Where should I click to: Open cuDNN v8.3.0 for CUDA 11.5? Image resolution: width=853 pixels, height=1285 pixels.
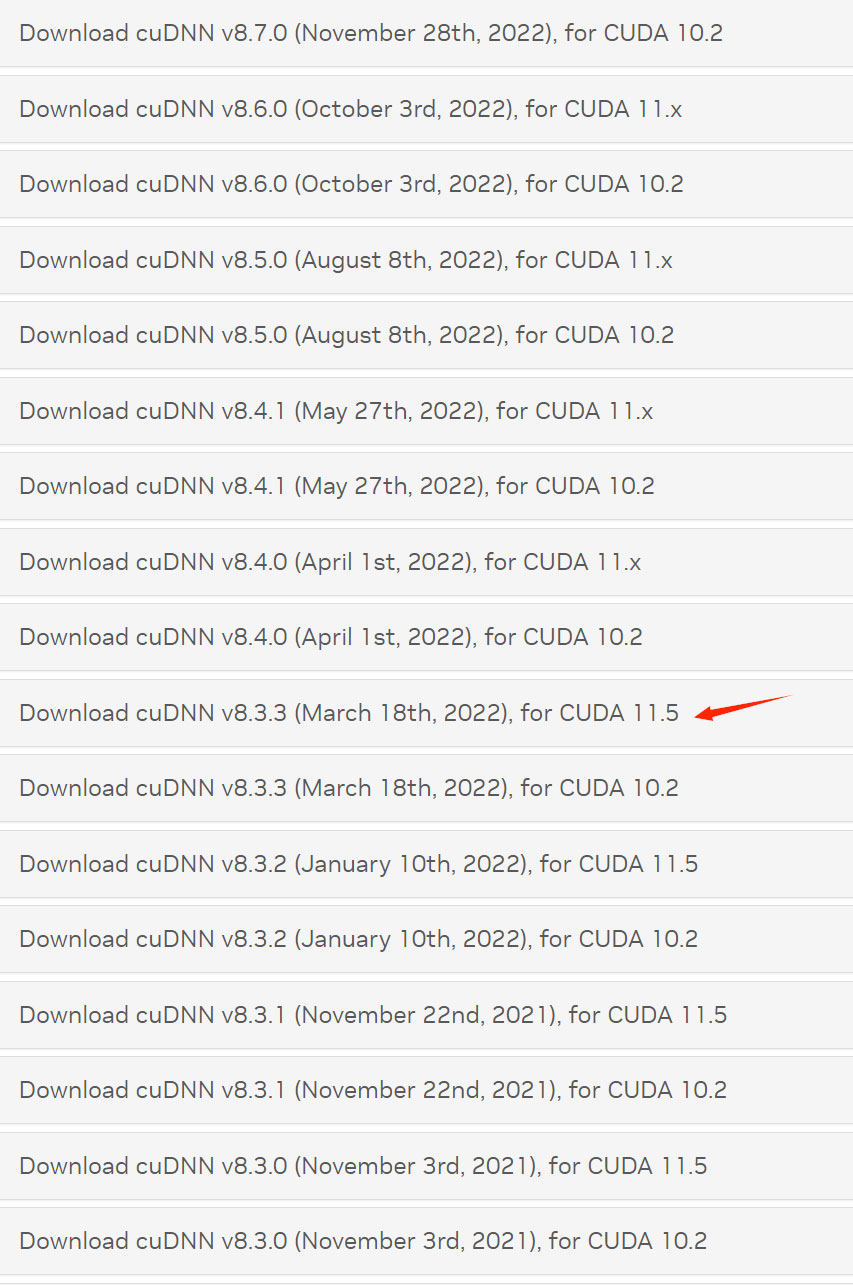pyautogui.click(x=362, y=1166)
